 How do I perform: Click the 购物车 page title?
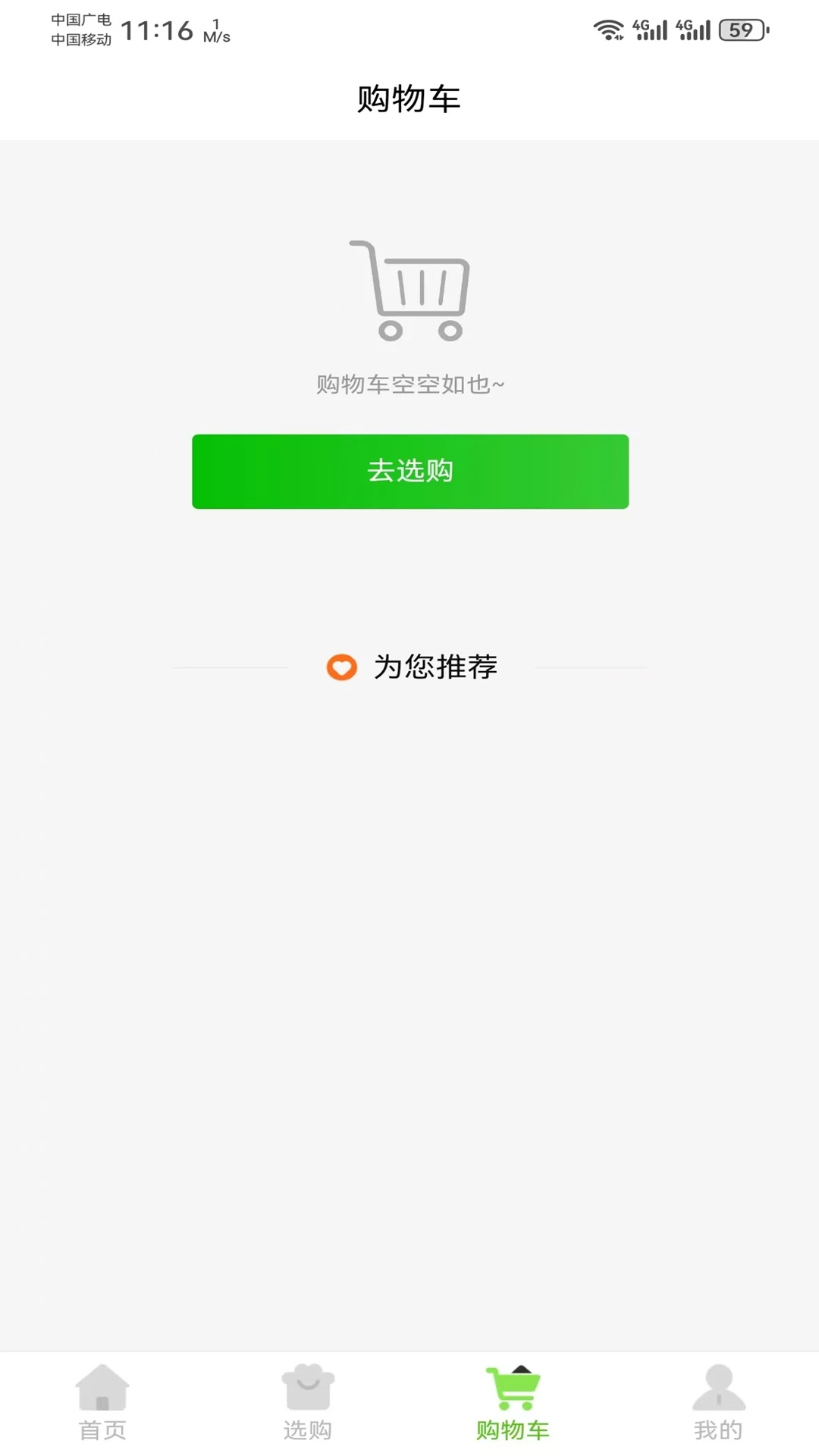click(409, 99)
